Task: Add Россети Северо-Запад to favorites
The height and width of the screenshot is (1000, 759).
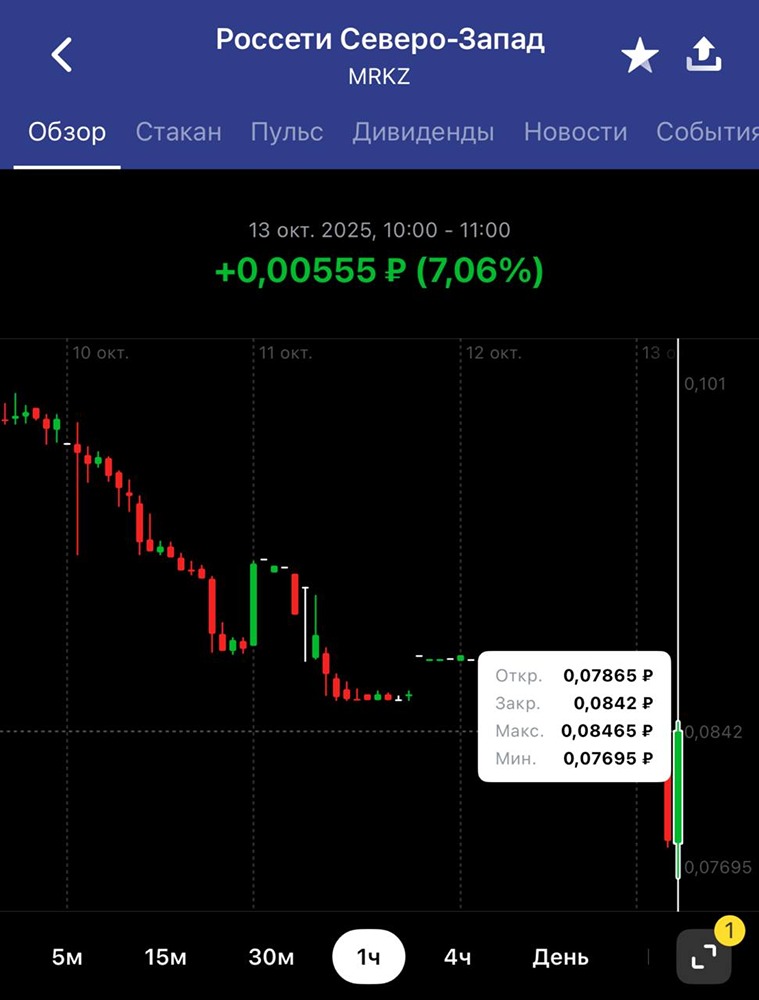Action: tap(640, 57)
